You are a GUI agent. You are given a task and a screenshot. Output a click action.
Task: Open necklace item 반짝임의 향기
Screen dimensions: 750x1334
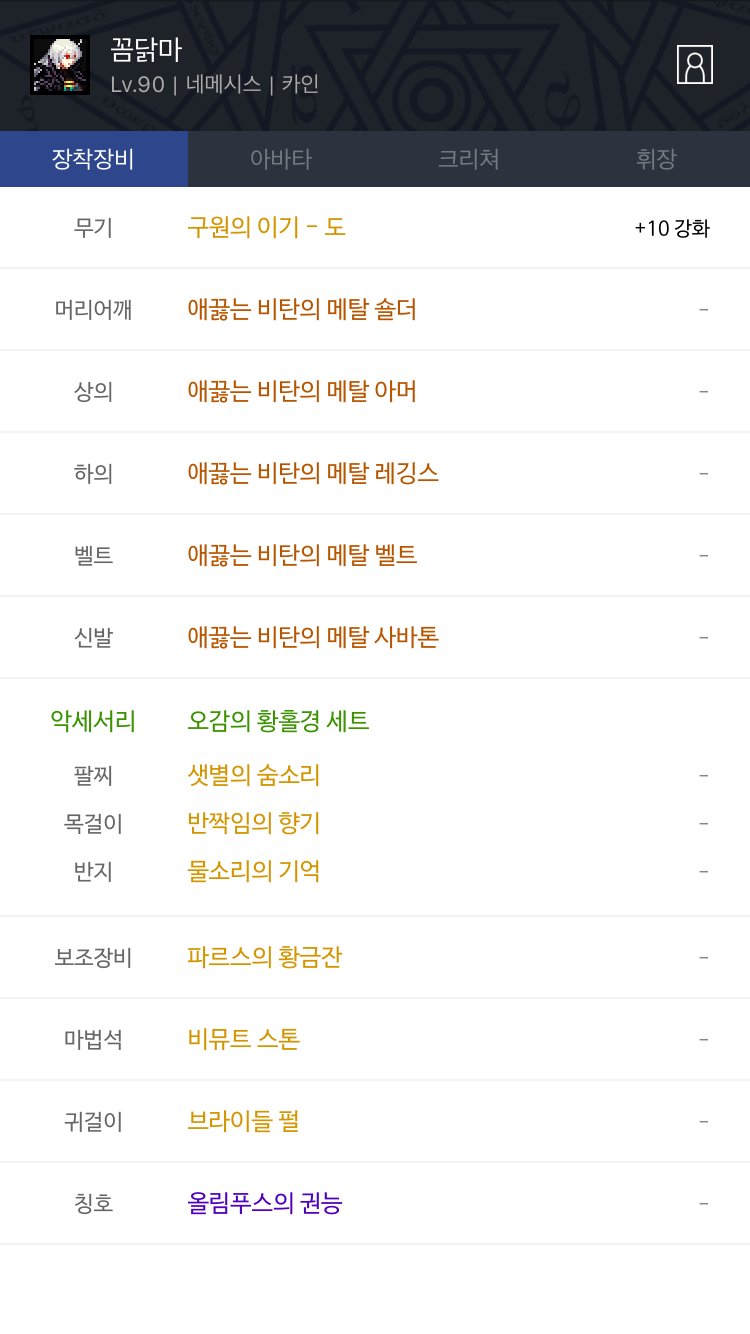tap(254, 822)
